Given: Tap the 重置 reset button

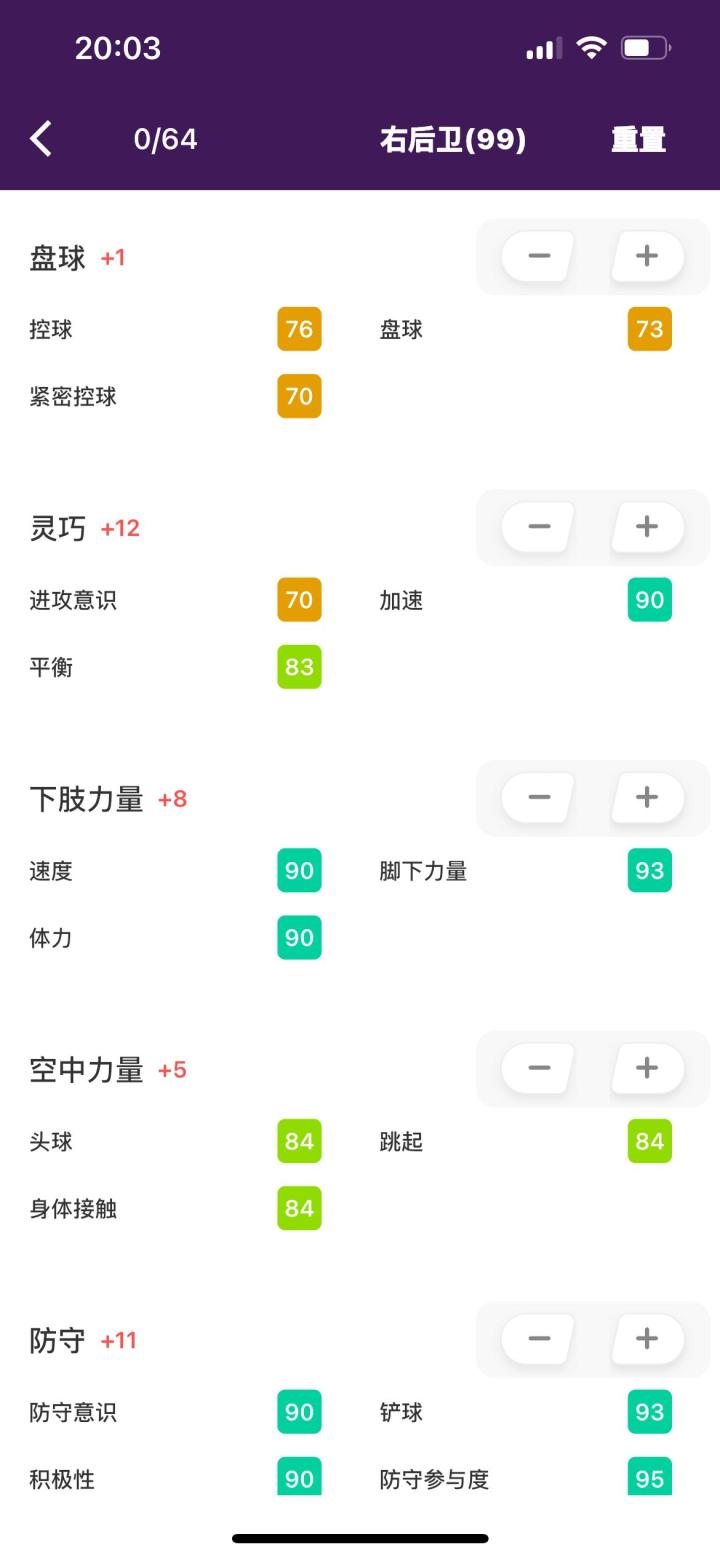Looking at the screenshot, I should [638, 139].
